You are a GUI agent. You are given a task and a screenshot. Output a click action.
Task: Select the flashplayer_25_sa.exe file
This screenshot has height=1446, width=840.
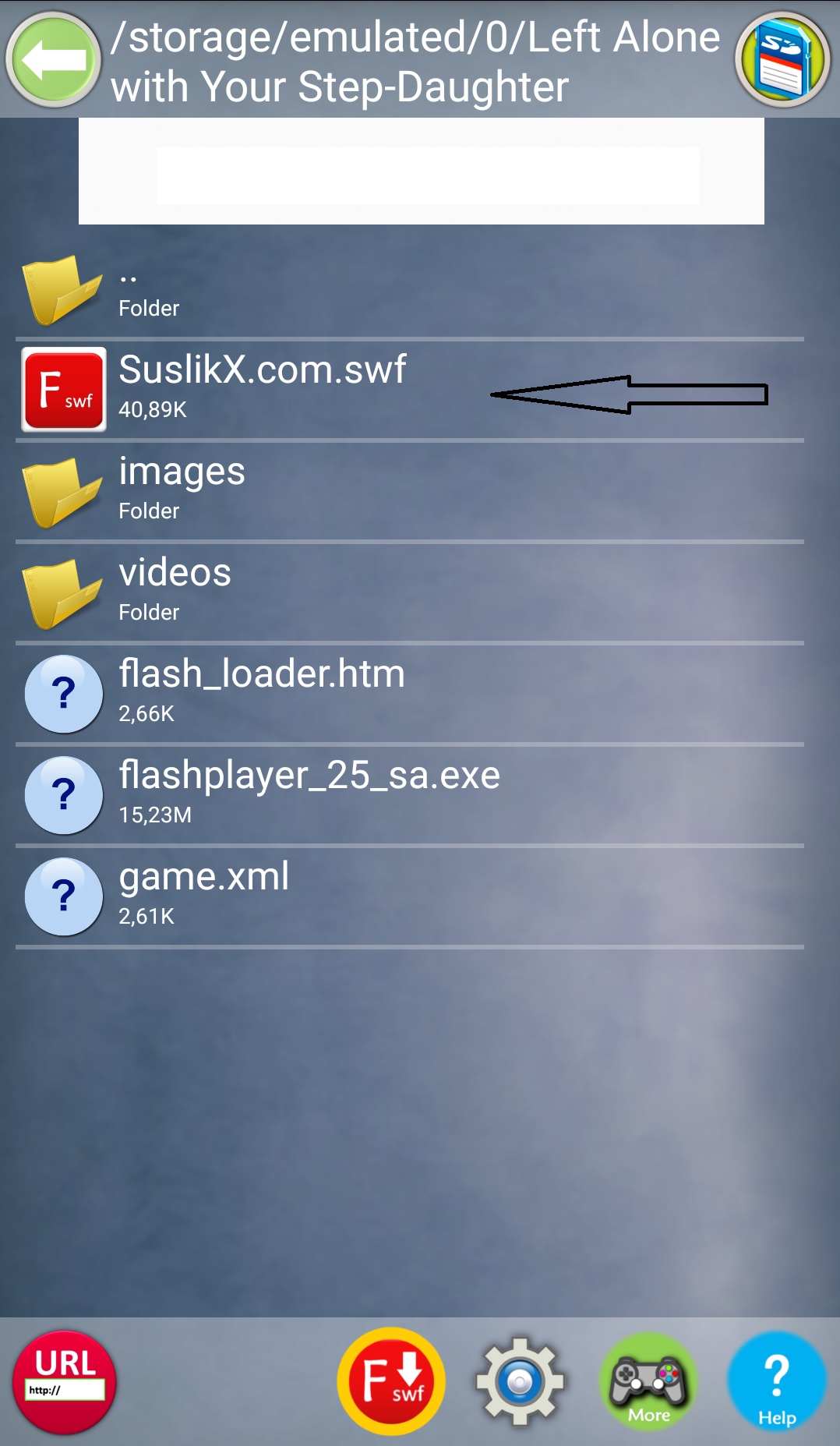click(410, 795)
